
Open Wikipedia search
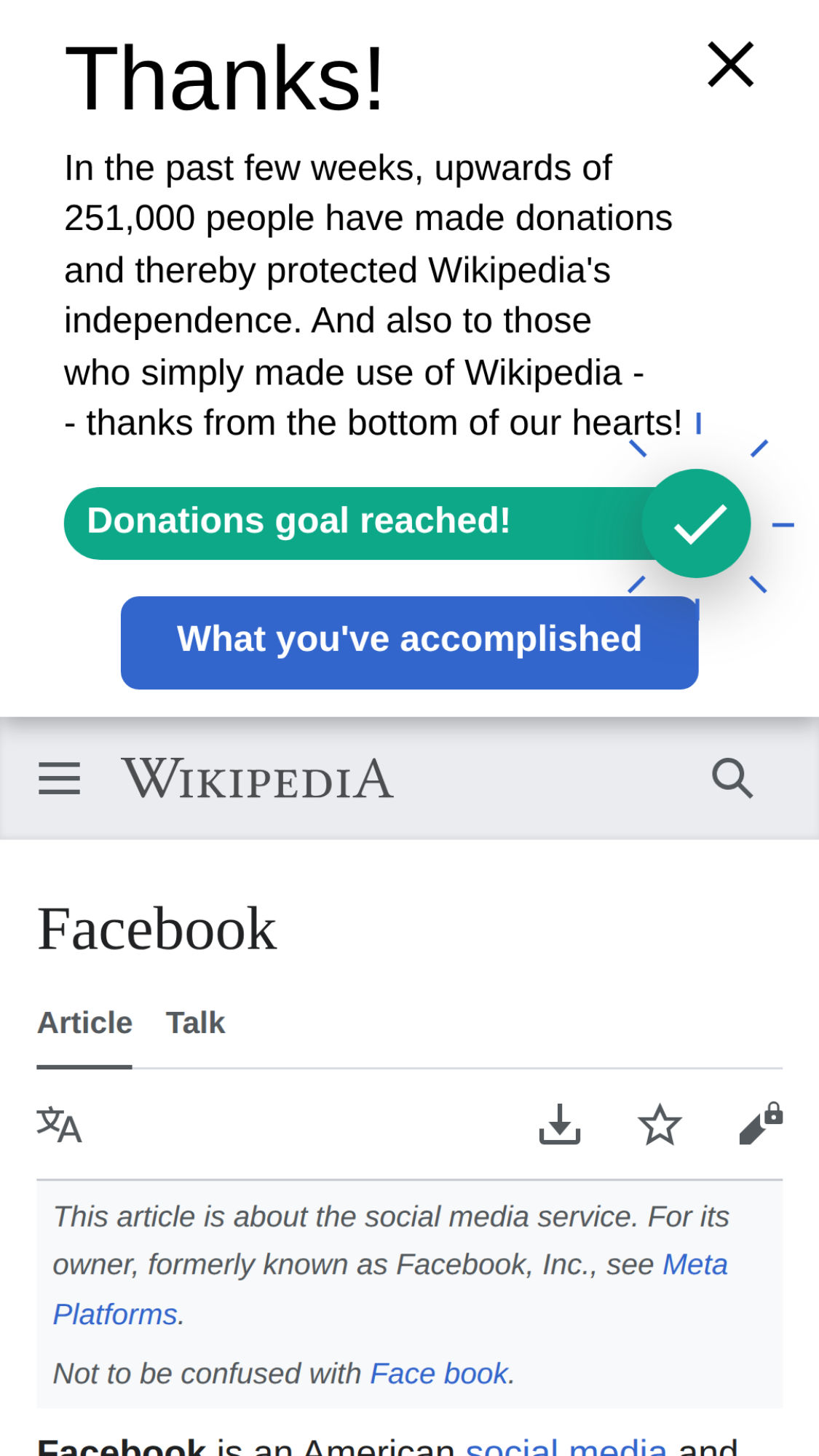click(x=732, y=778)
